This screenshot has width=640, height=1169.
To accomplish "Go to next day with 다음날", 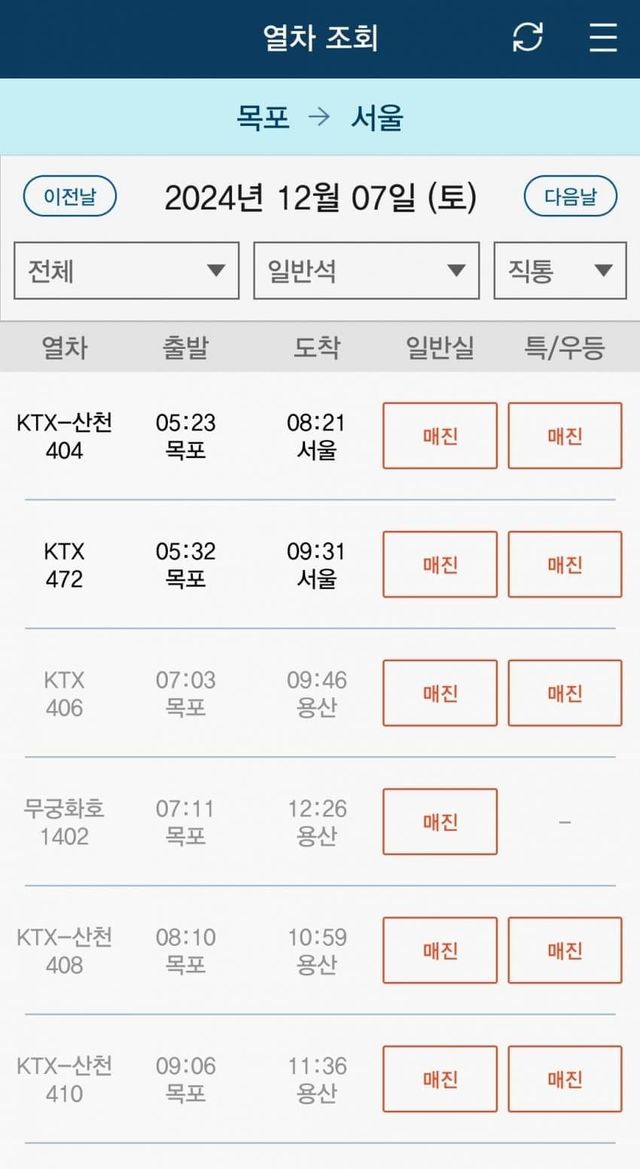I will tap(570, 196).
